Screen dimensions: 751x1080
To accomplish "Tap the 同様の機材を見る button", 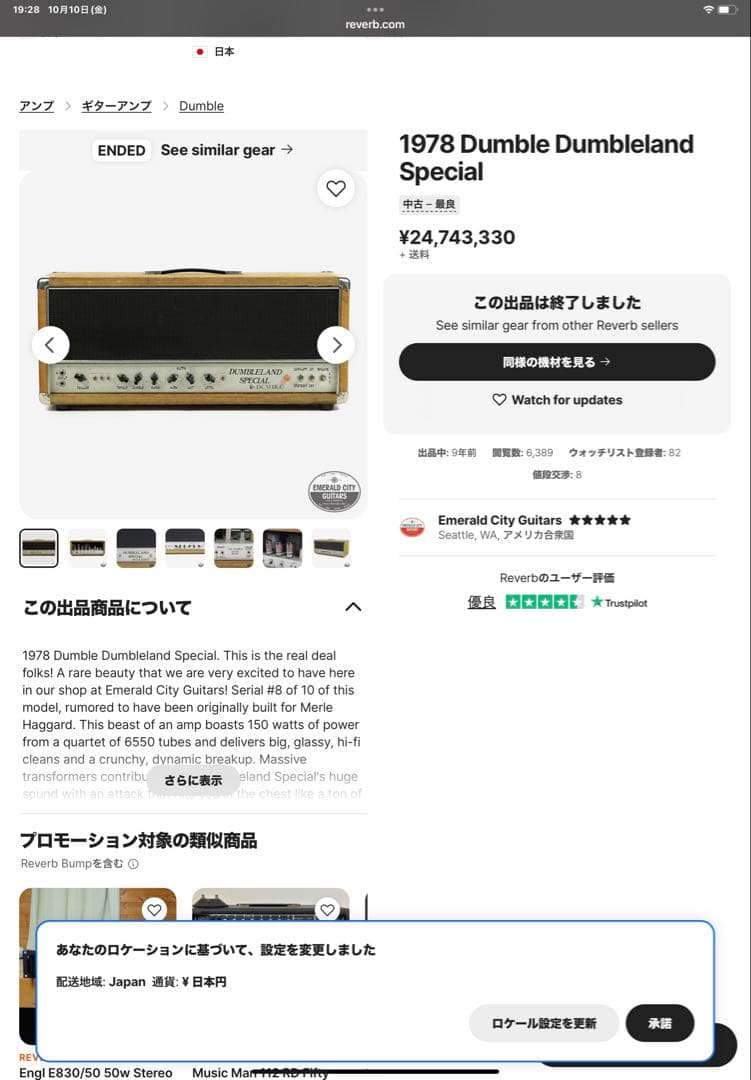I will tap(557, 362).
